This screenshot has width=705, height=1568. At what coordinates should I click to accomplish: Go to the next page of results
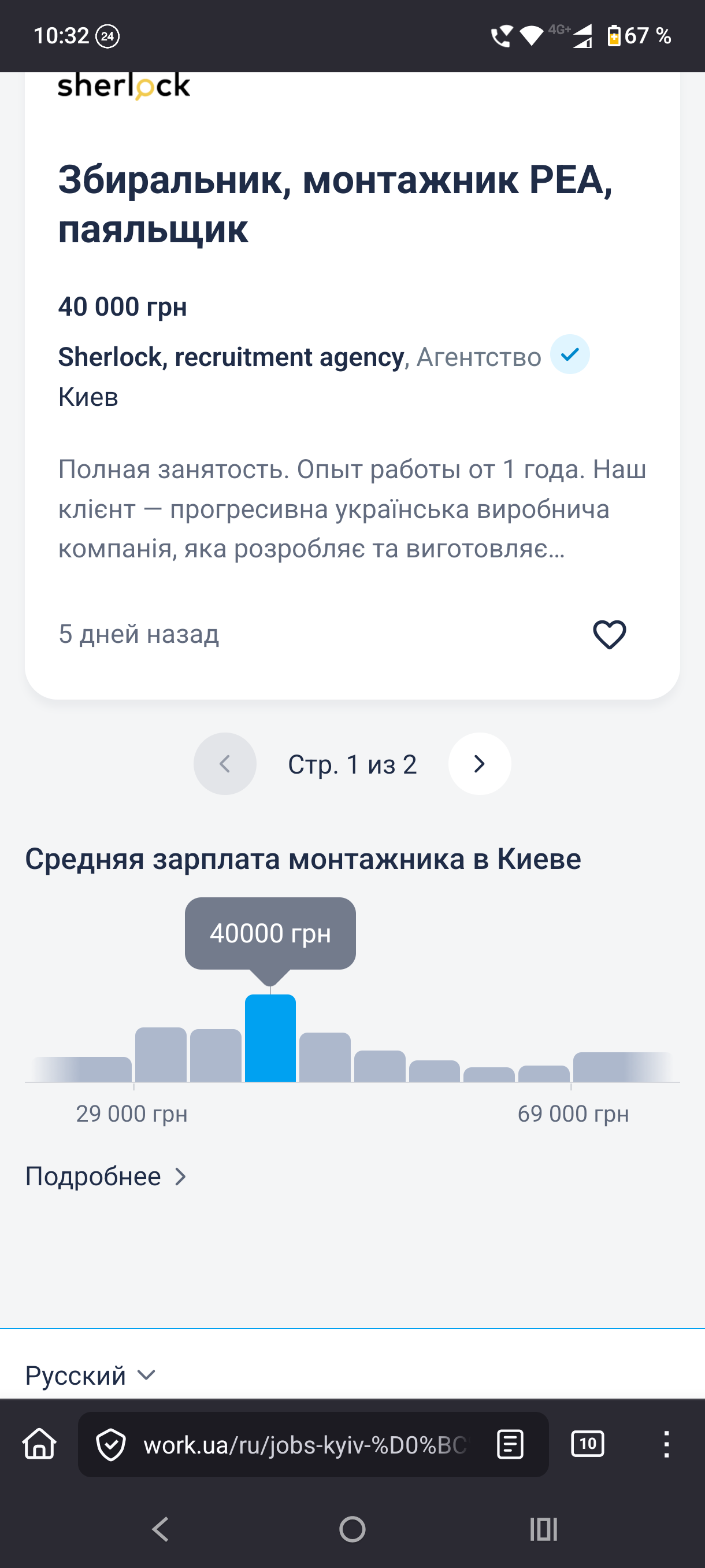(x=479, y=763)
